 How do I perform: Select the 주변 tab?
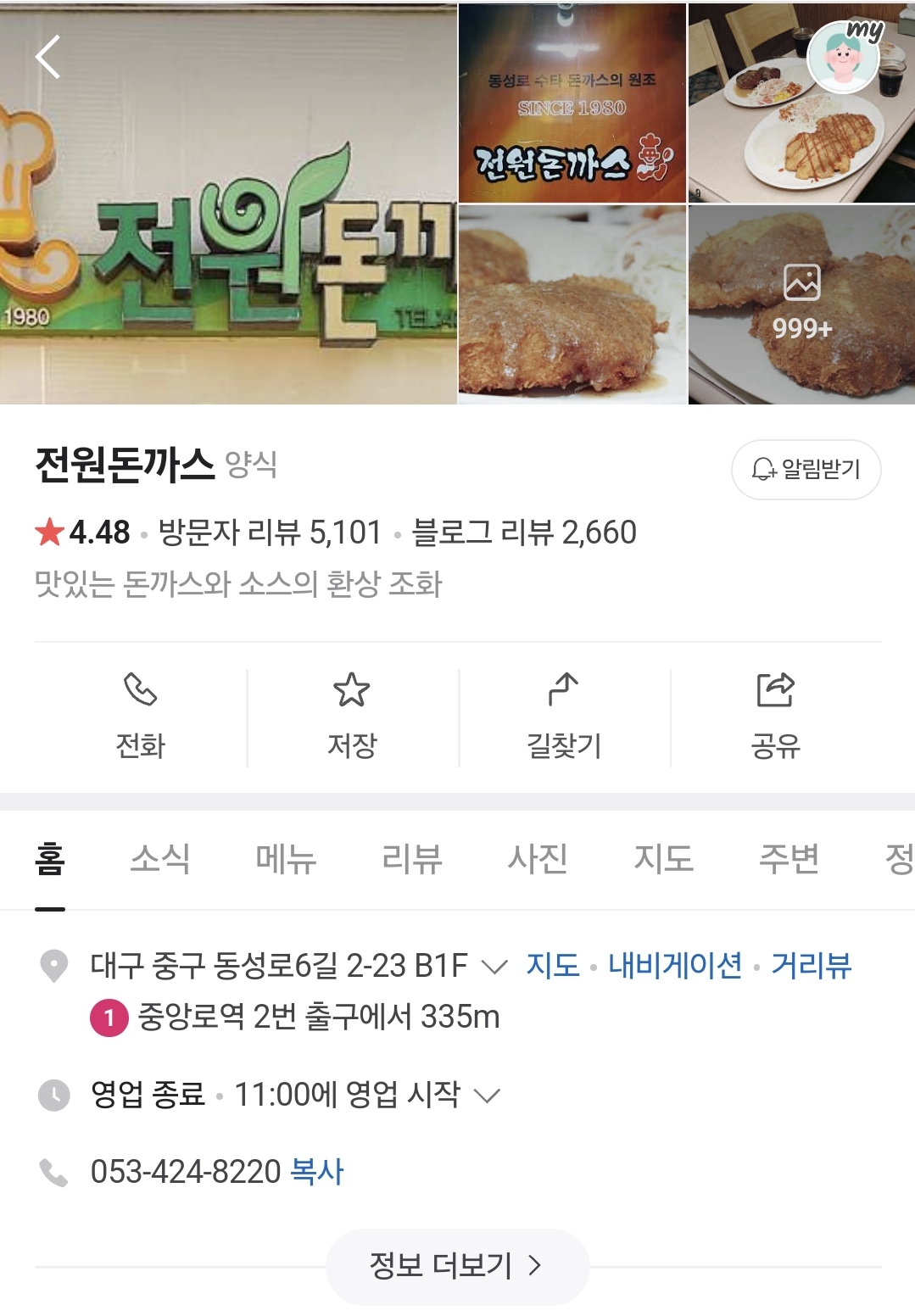(789, 859)
